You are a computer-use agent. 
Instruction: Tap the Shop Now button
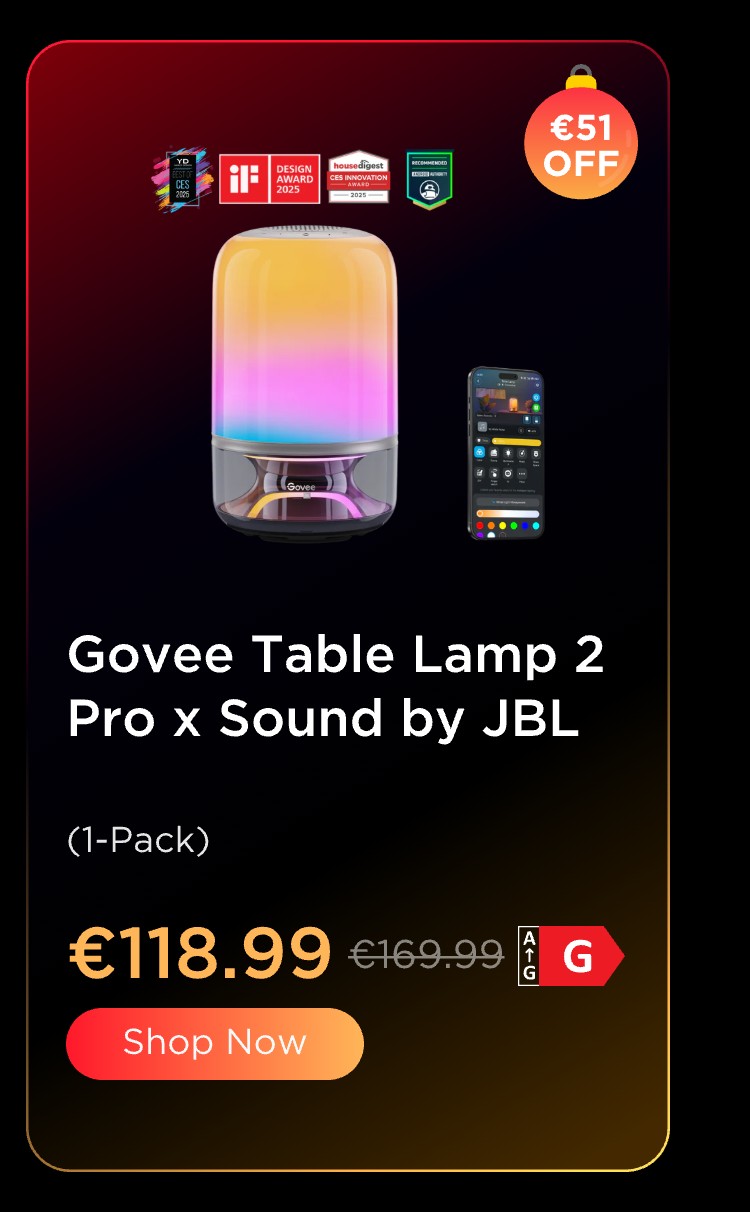pyautogui.click(x=215, y=1043)
